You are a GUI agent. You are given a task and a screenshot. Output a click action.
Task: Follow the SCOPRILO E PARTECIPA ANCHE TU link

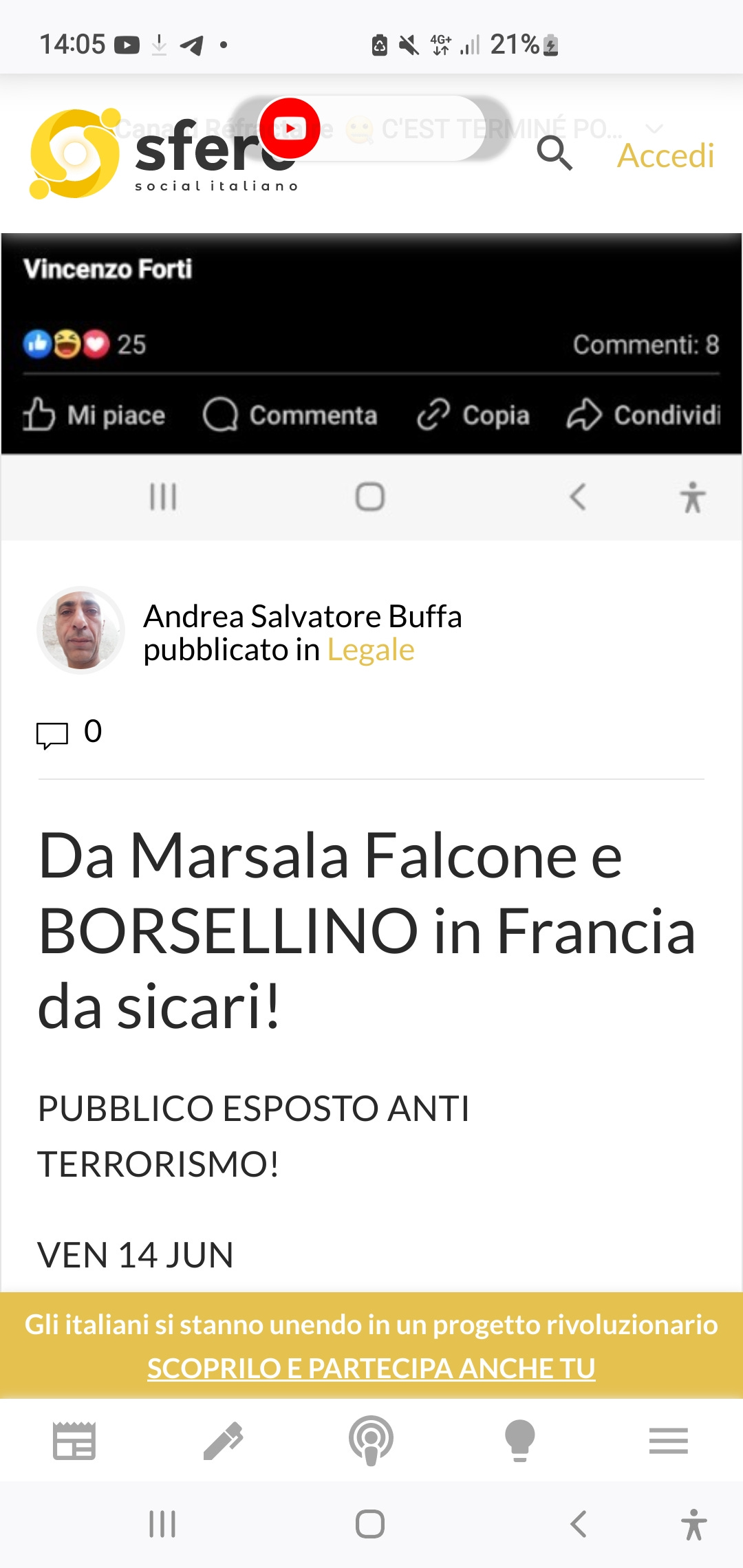tap(371, 1368)
